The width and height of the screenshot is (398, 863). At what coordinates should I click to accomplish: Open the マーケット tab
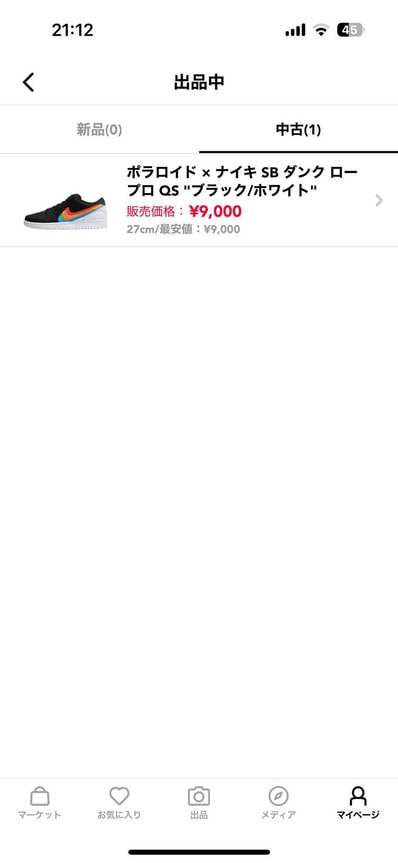coord(39,804)
